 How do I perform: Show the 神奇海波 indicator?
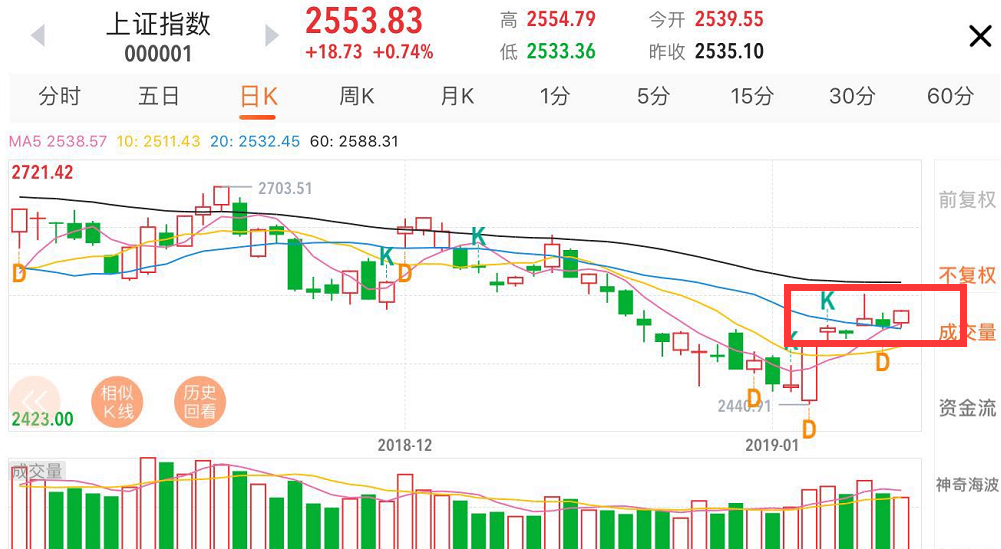tap(967, 485)
